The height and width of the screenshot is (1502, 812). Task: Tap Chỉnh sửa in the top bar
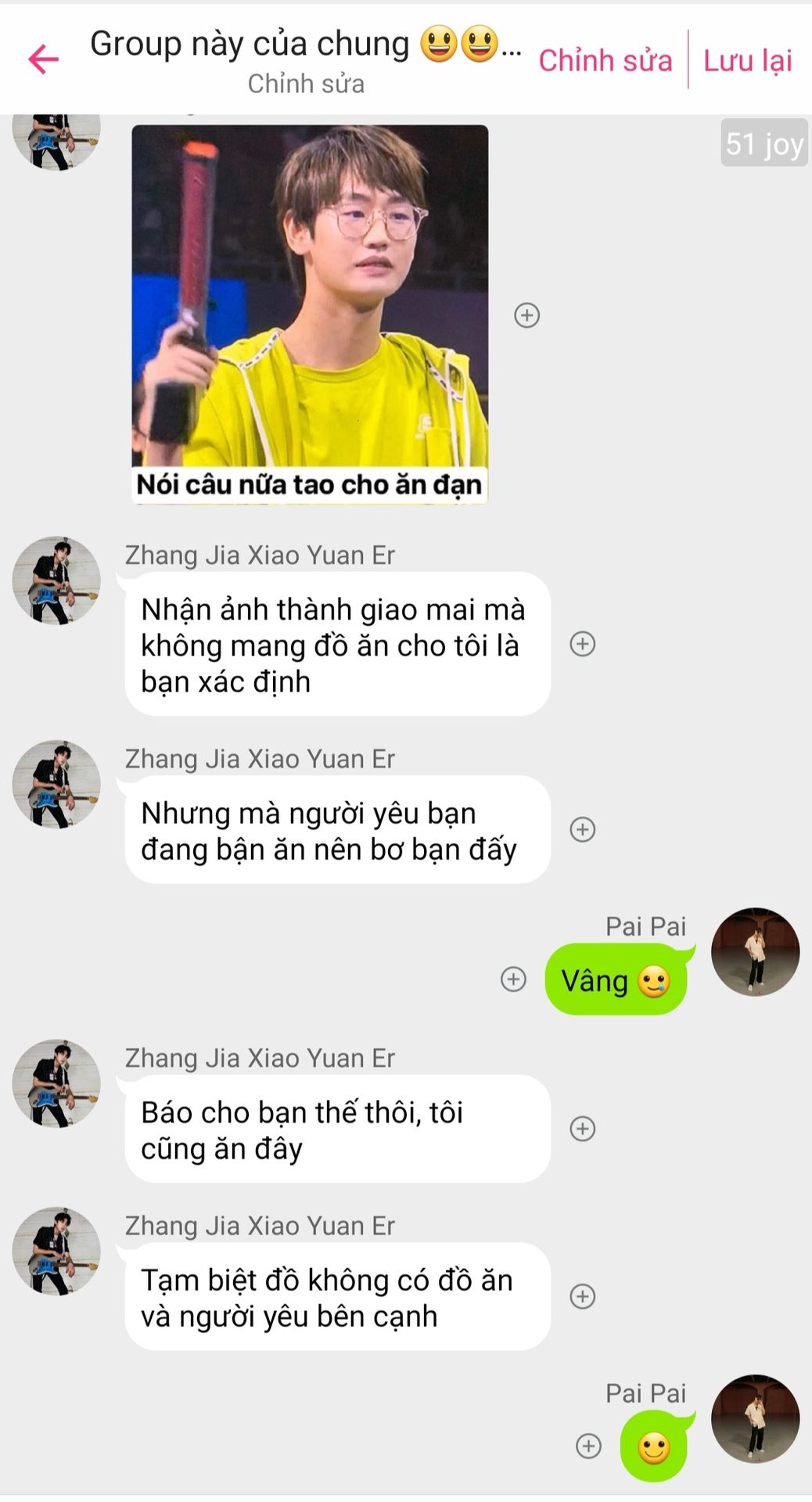coord(605,60)
